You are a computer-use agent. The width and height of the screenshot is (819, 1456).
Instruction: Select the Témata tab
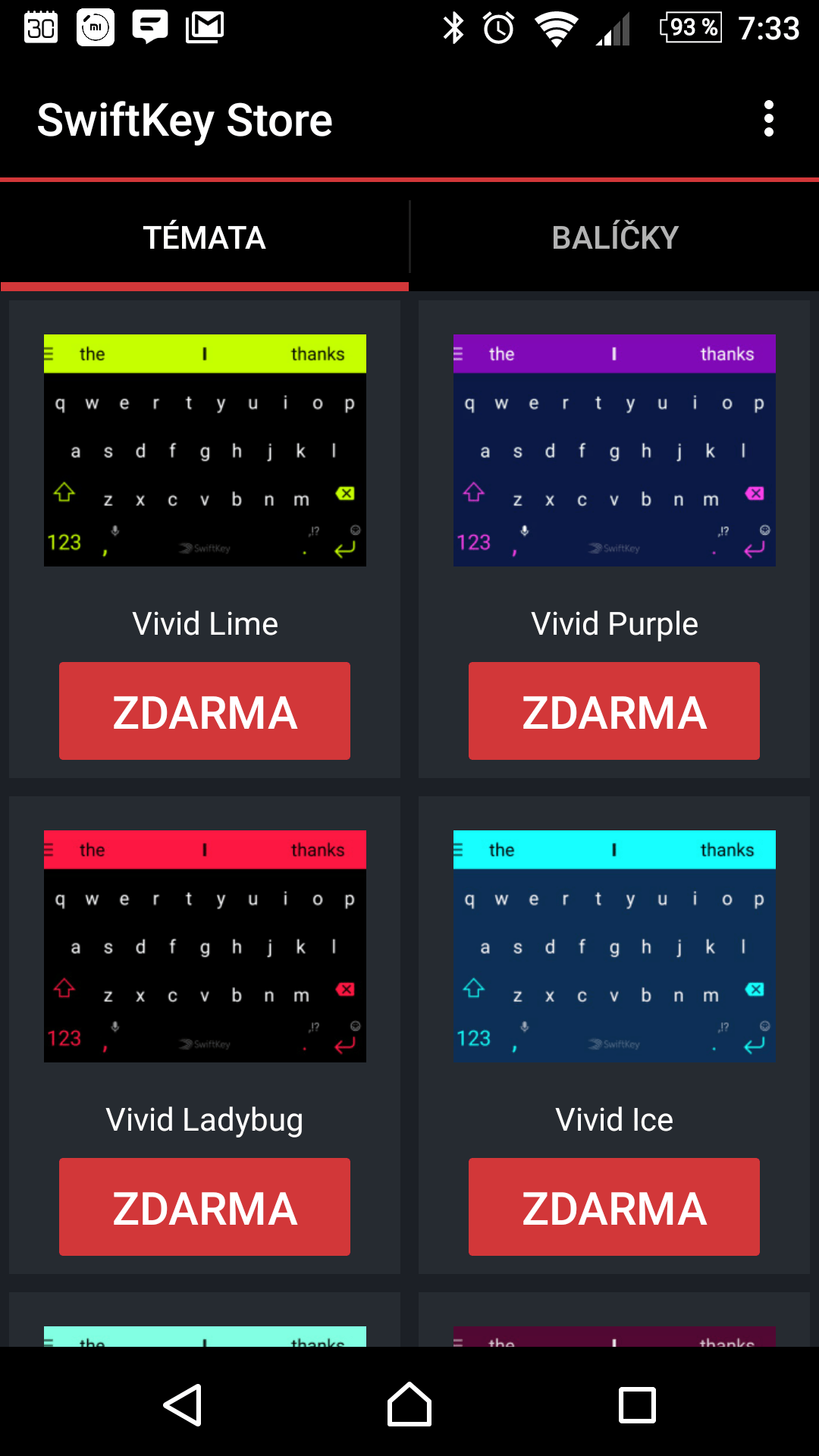pos(205,237)
